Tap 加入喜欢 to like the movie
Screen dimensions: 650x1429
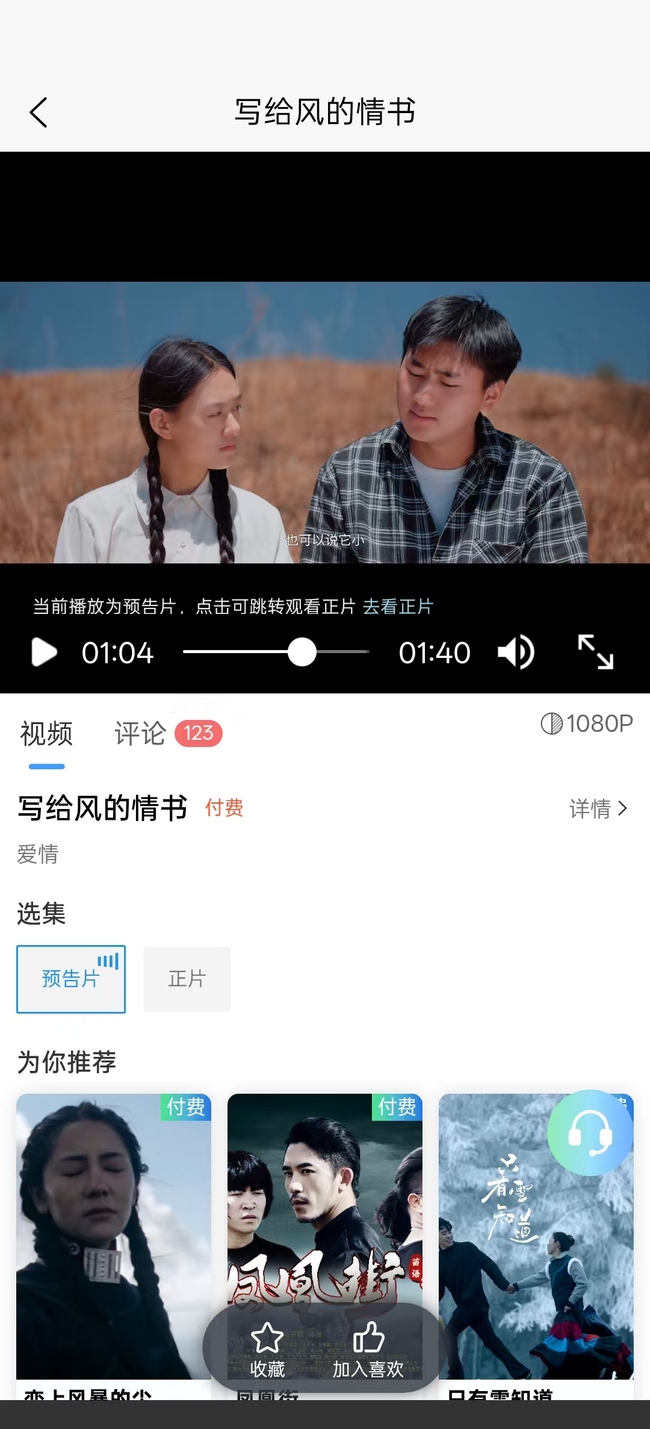[368, 1348]
